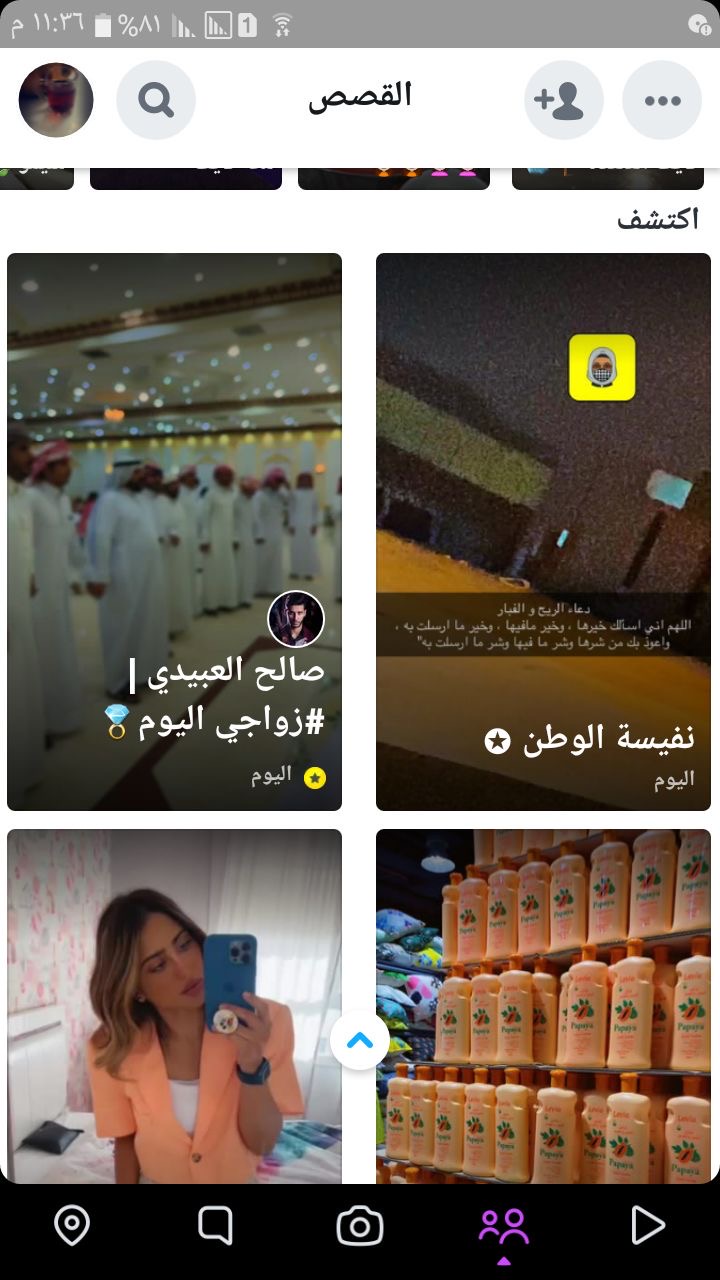720x1280 pixels.
Task: Select the Stories friends tab
Action: [x=503, y=1225]
